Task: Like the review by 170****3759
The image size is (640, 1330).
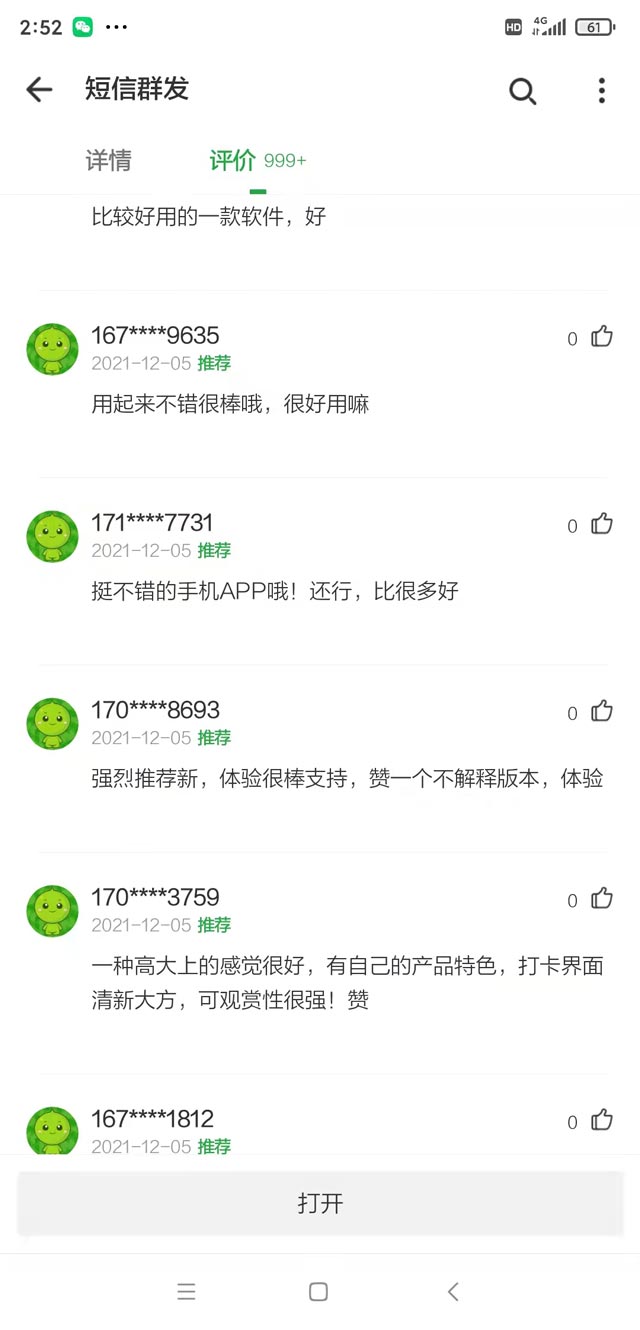Action: [x=601, y=898]
